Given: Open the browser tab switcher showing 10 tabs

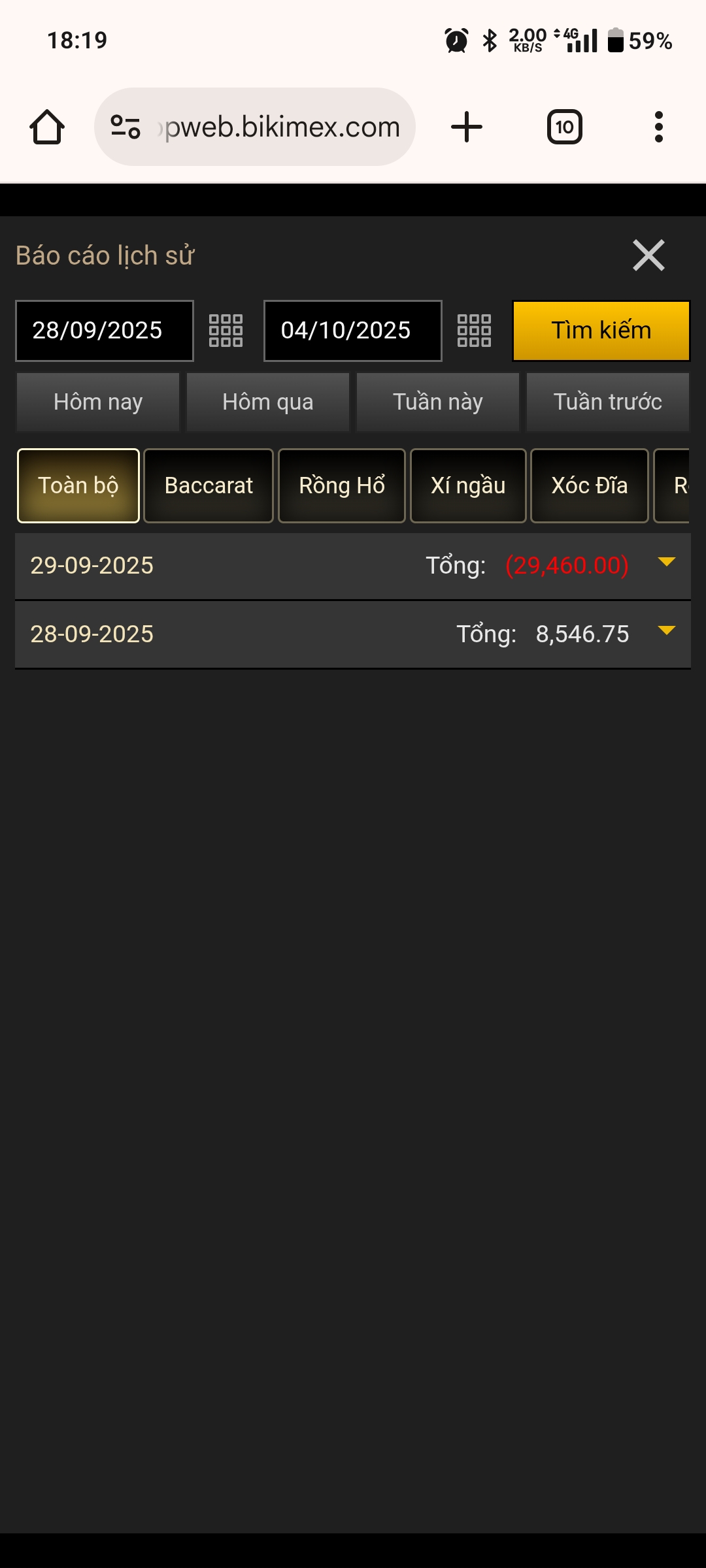Looking at the screenshot, I should tap(563, 126).
